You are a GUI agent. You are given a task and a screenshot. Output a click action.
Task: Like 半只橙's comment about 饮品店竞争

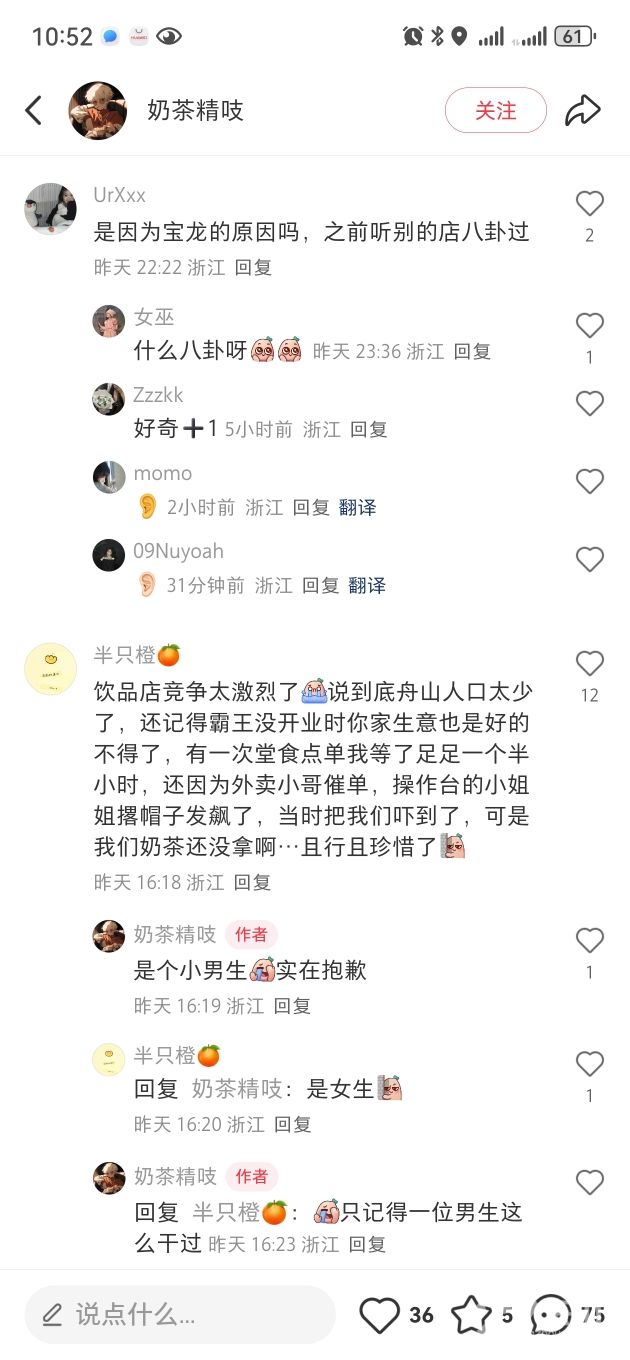point(590,664)
